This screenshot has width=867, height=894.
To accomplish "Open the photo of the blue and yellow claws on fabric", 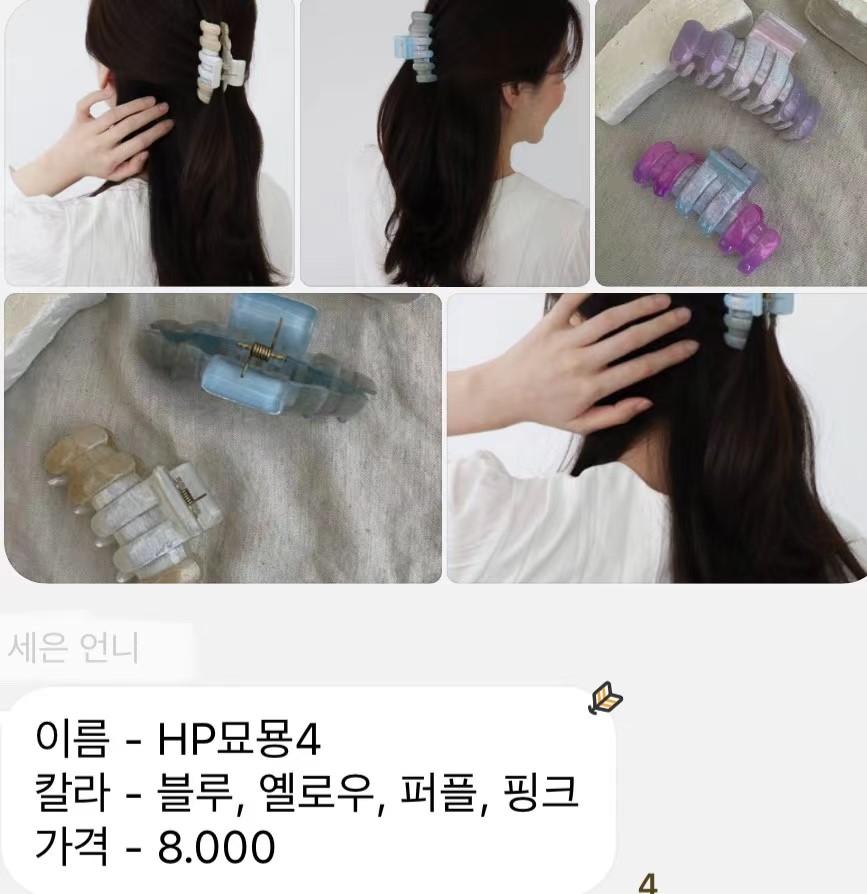I will (x=222, y=438).
